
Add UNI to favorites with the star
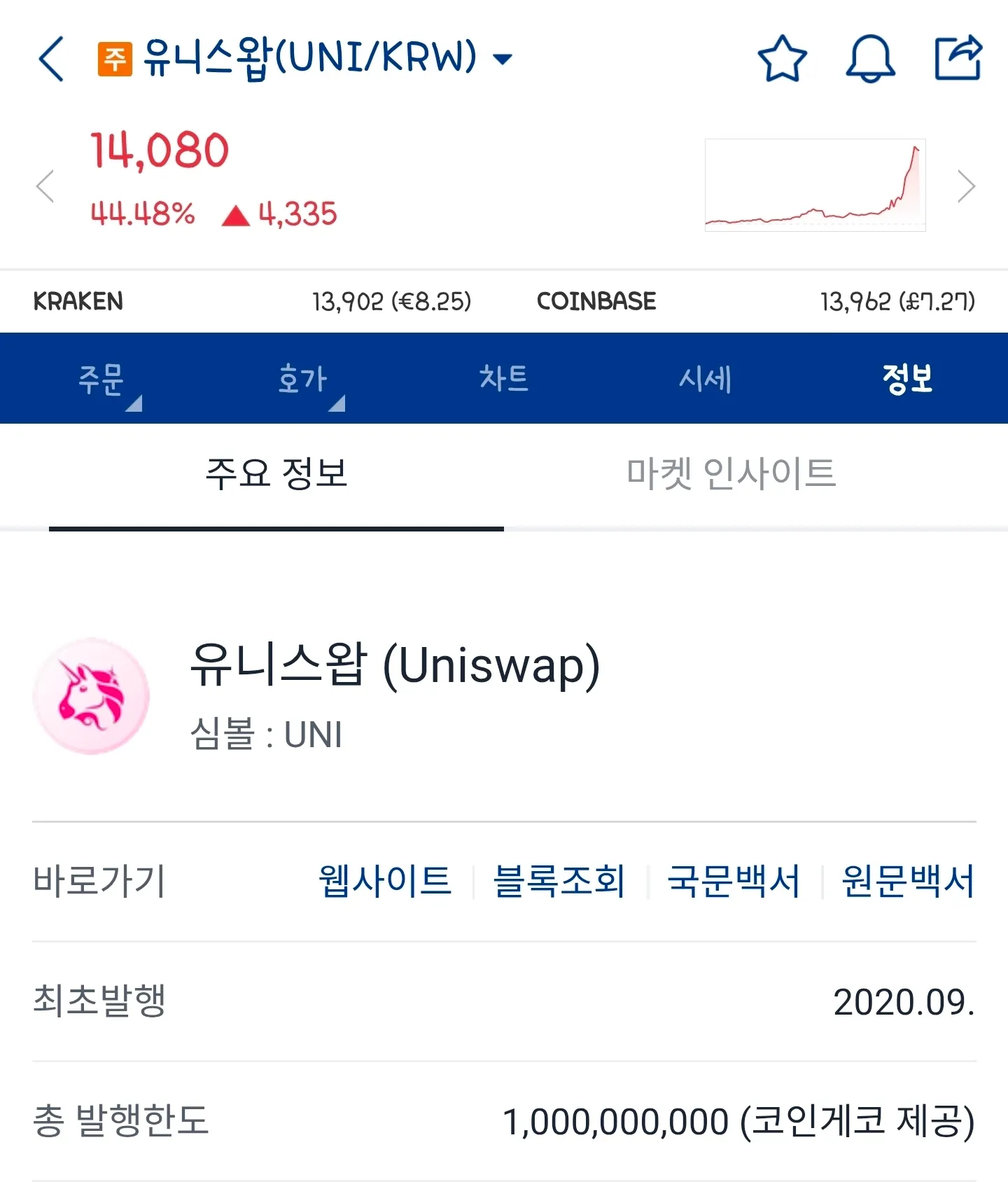click(x=782, y=59)
